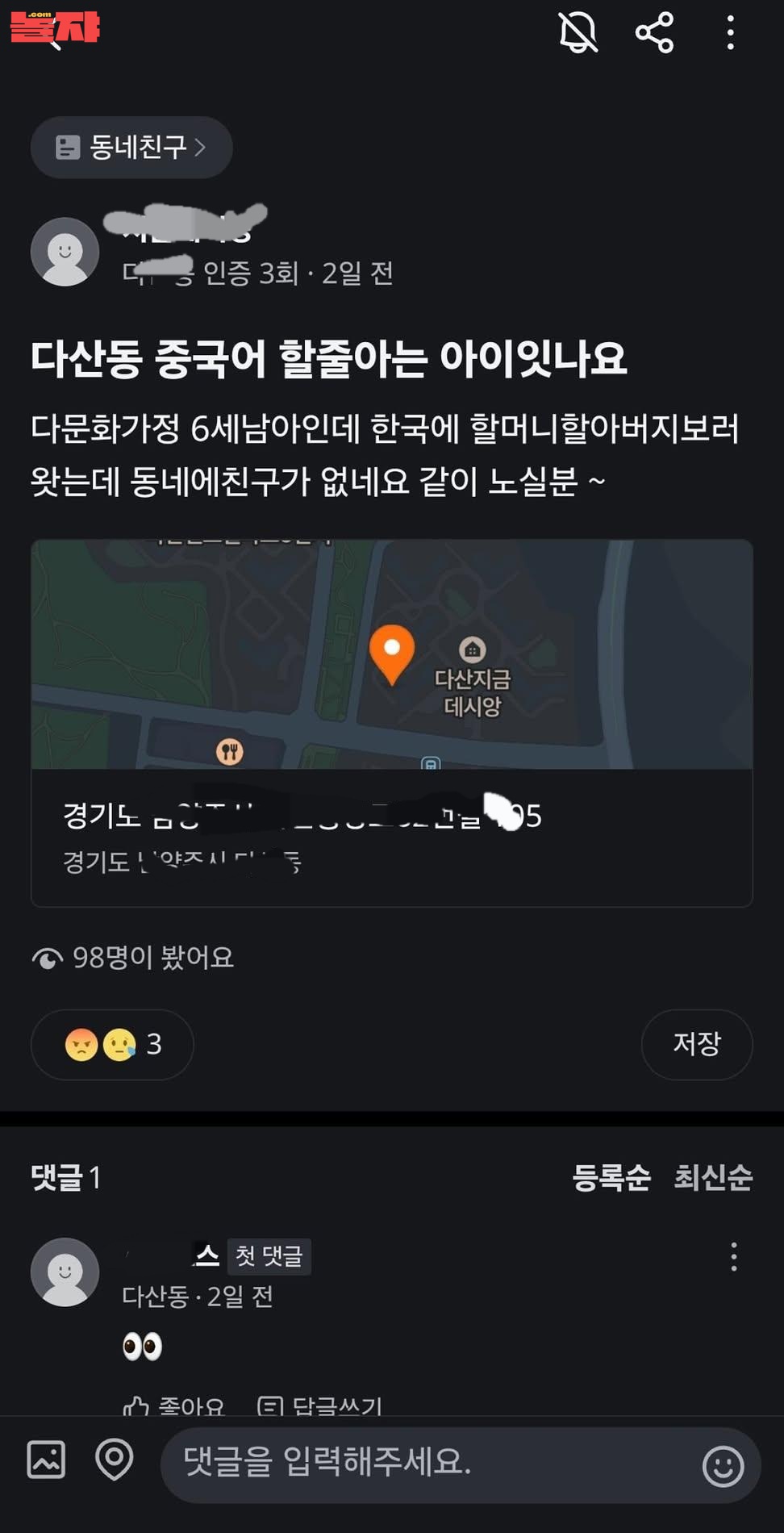The width and height of the screenshot is (784, 1533).
Task: Open the comment's overflow menu
Action: click(733, 1257)
